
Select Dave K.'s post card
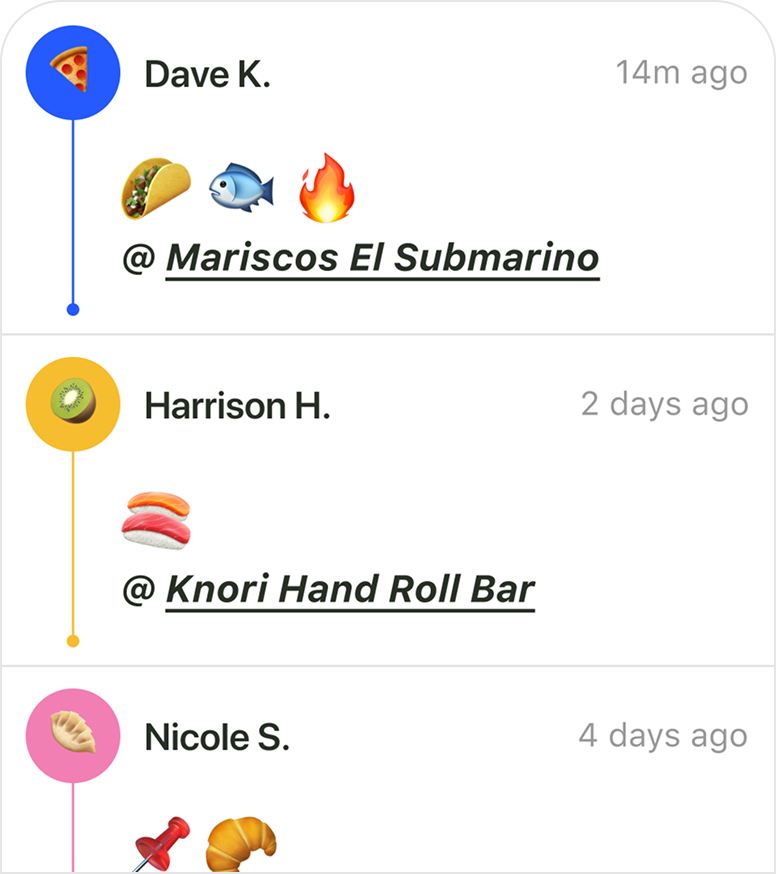pyautogui.click(x=388, y=170)
